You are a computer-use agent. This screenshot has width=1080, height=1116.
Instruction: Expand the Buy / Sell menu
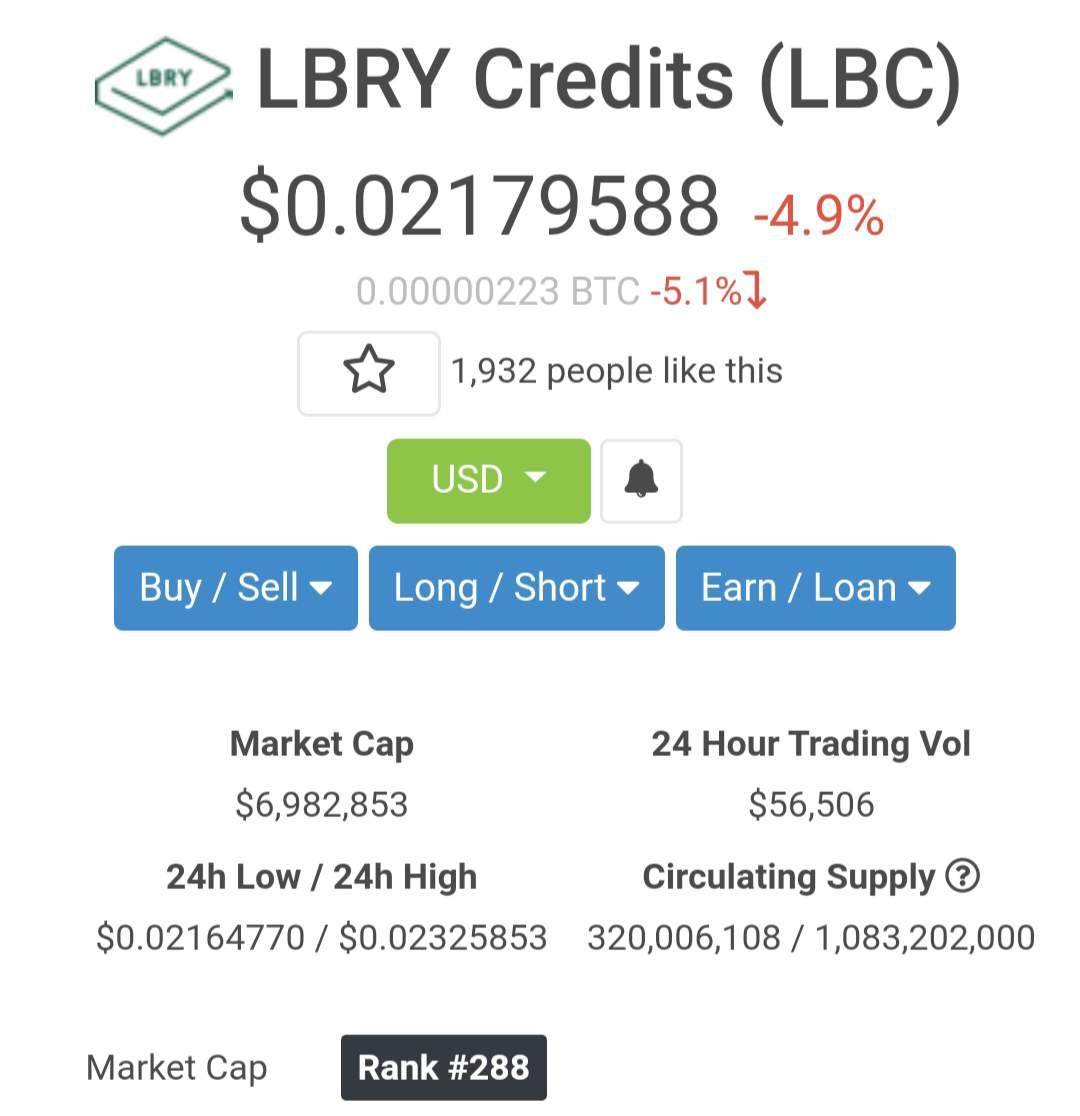point(235,588)
